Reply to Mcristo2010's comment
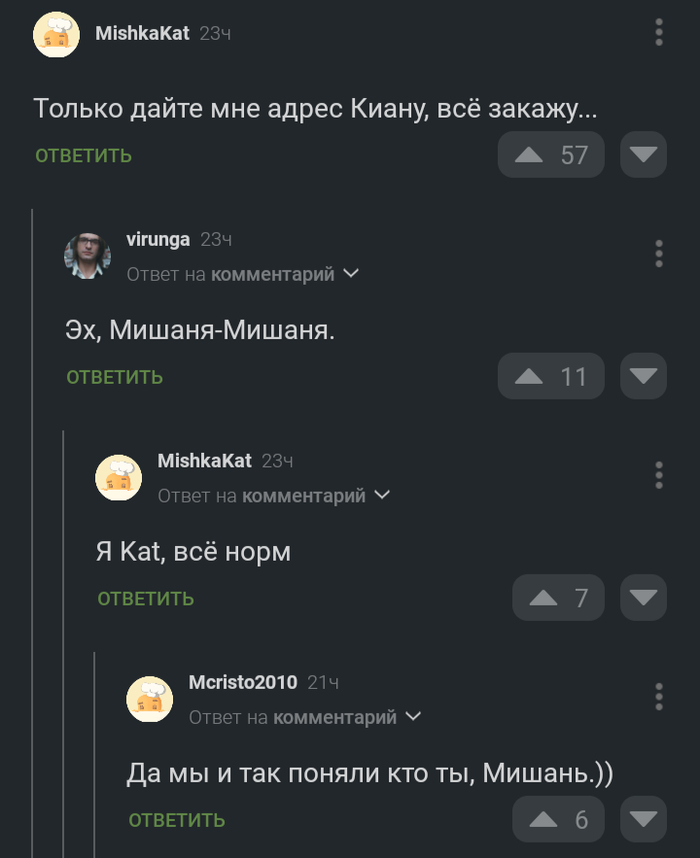Image resolution: width=700 pixels, height=858 pixels. 176,820
